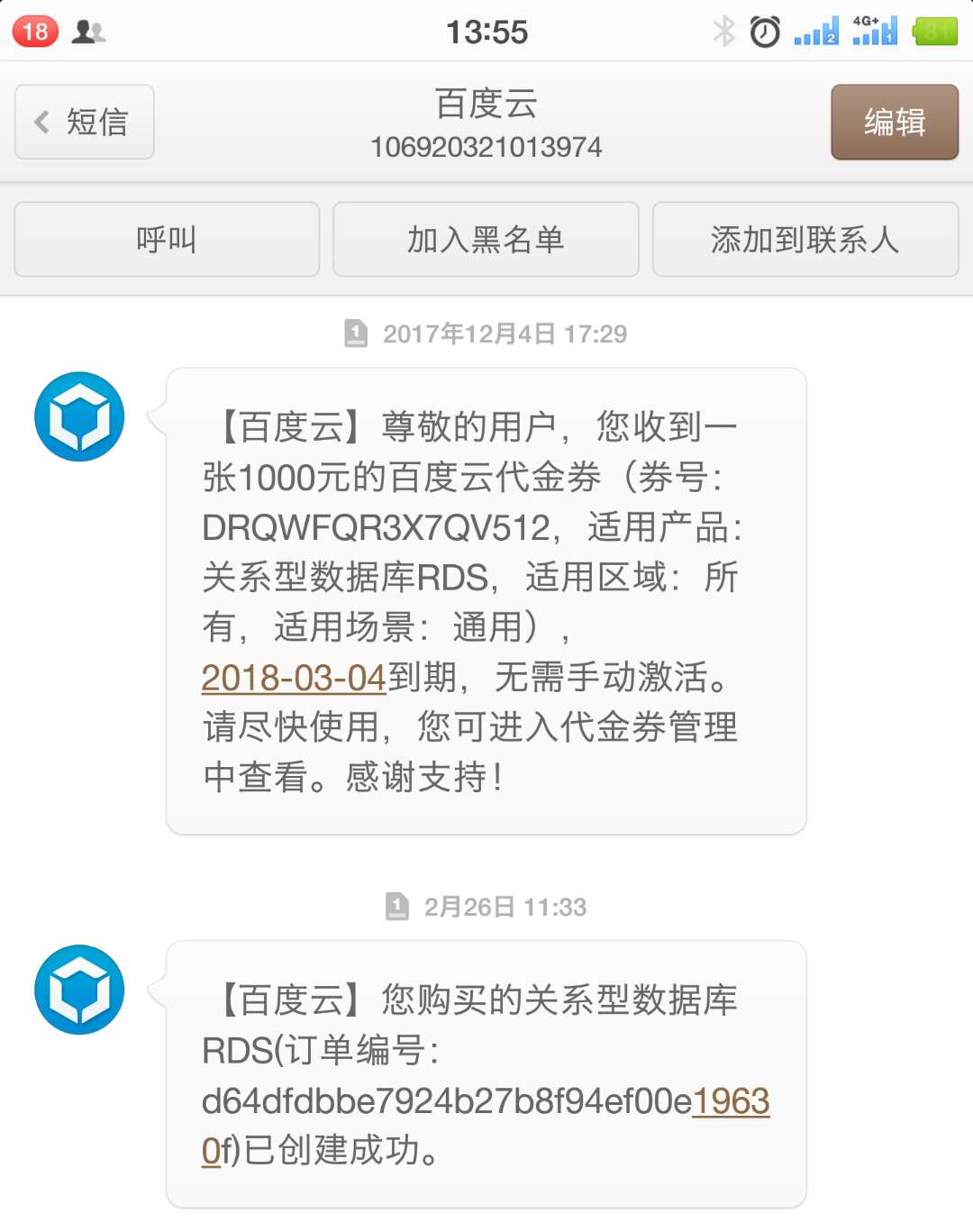Tap the underlined 19630 number link

coord(730,1101)
